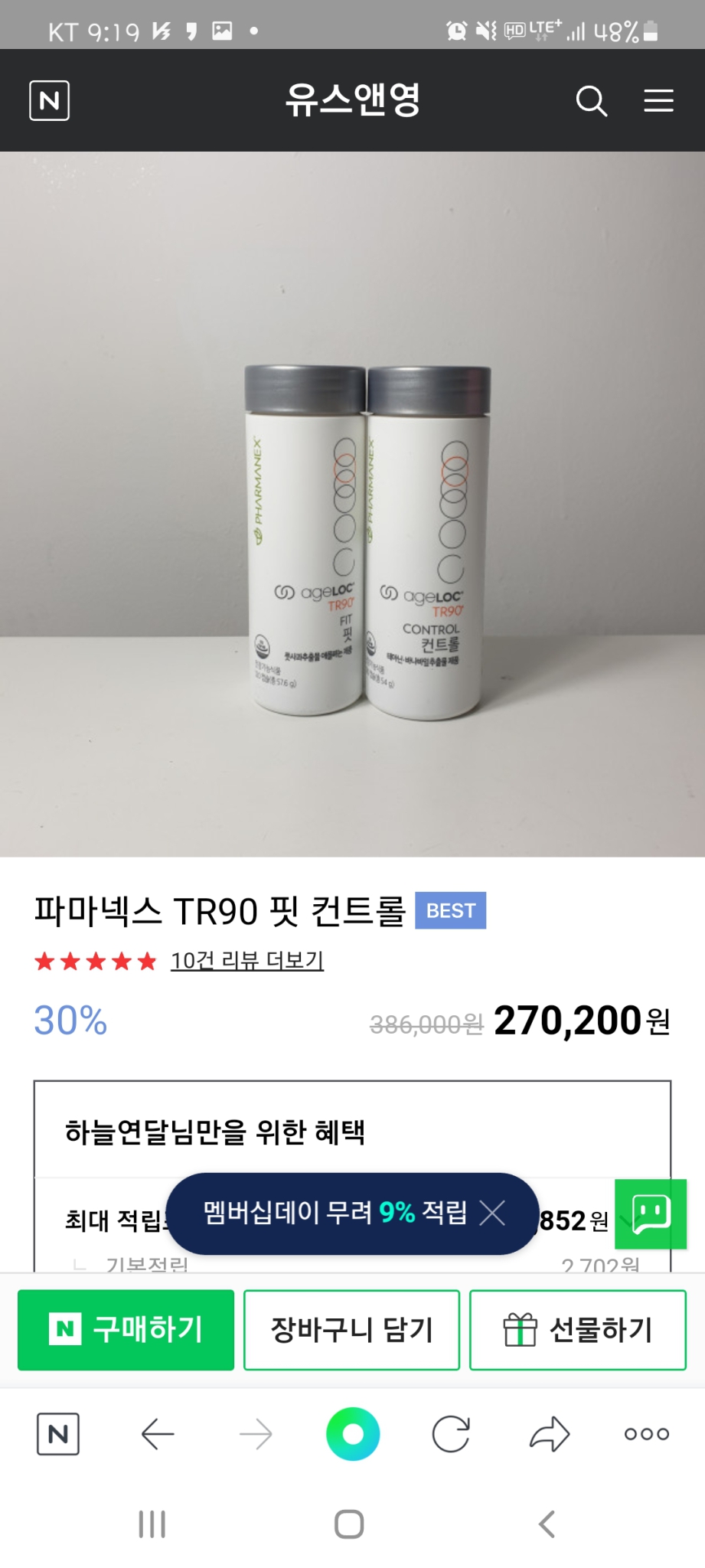
Task: Tap the browser back arrow
Action: pyautogui.click(x=157, y=1435)
